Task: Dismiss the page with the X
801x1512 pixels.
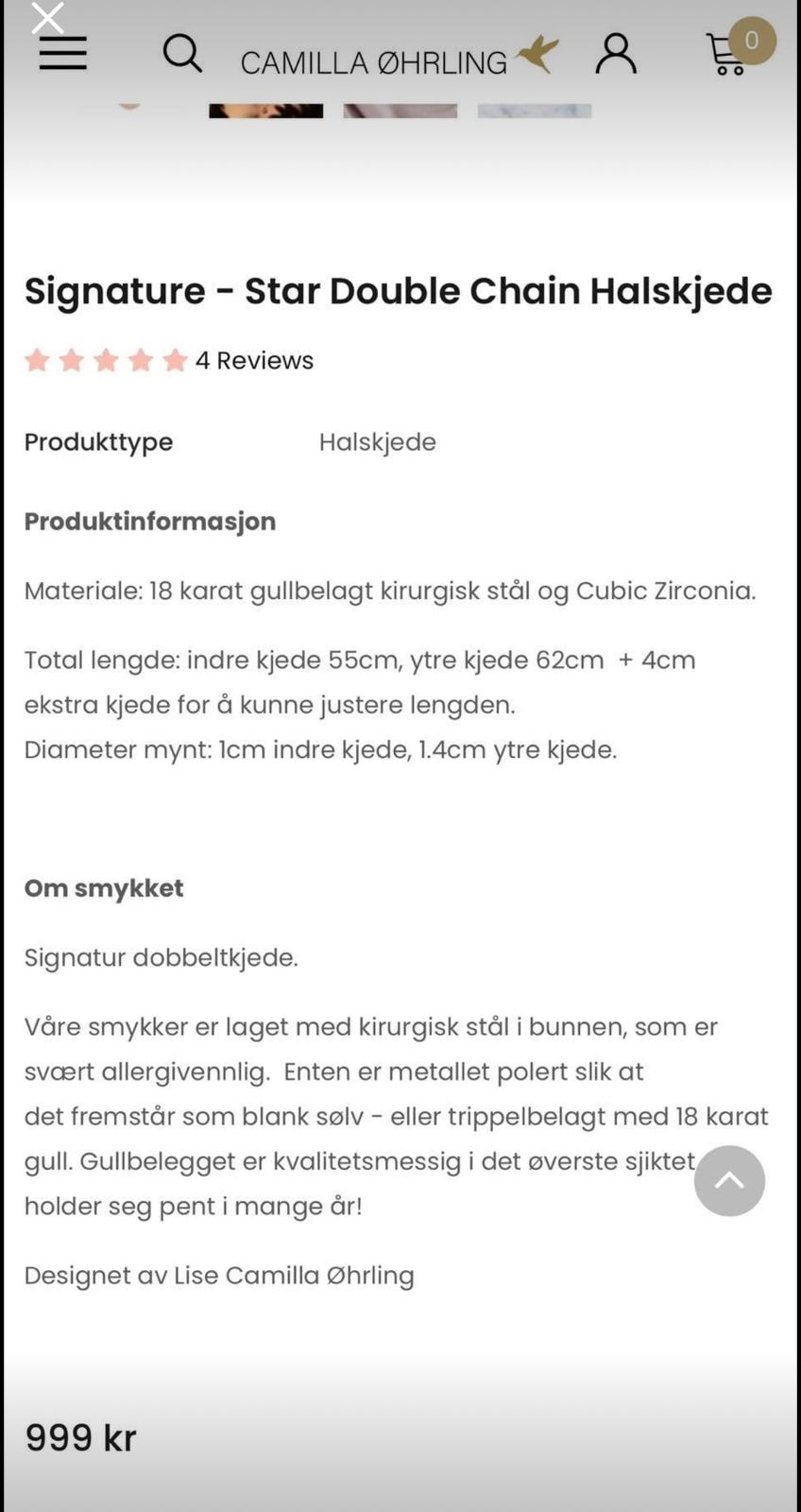Action: [47, 17]
